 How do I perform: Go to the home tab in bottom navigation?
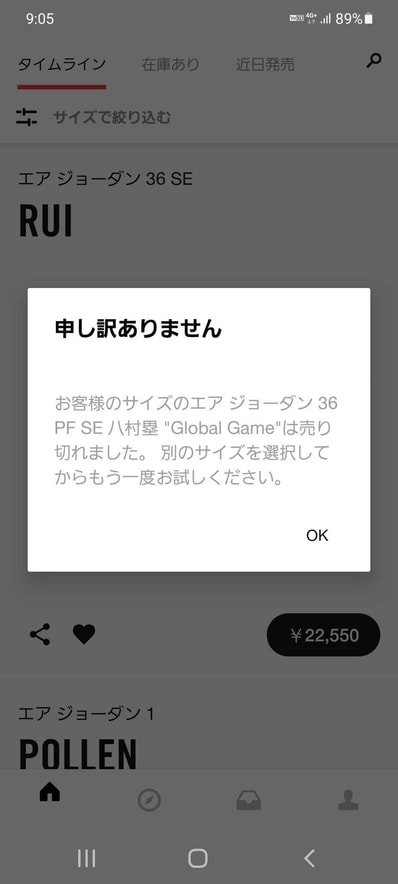tap(50, 793)
